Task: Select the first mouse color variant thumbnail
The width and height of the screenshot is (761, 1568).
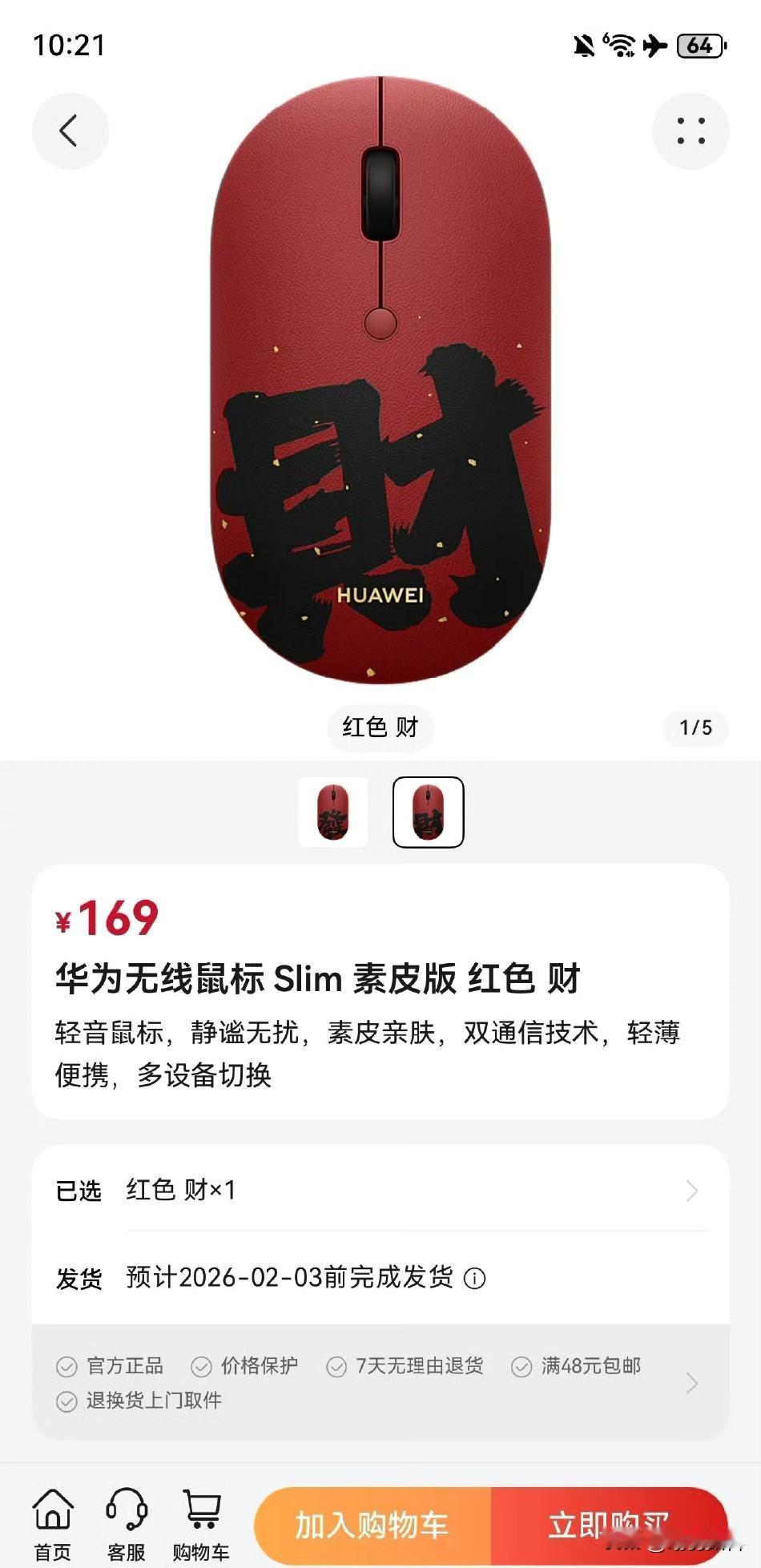Action: 334,812
